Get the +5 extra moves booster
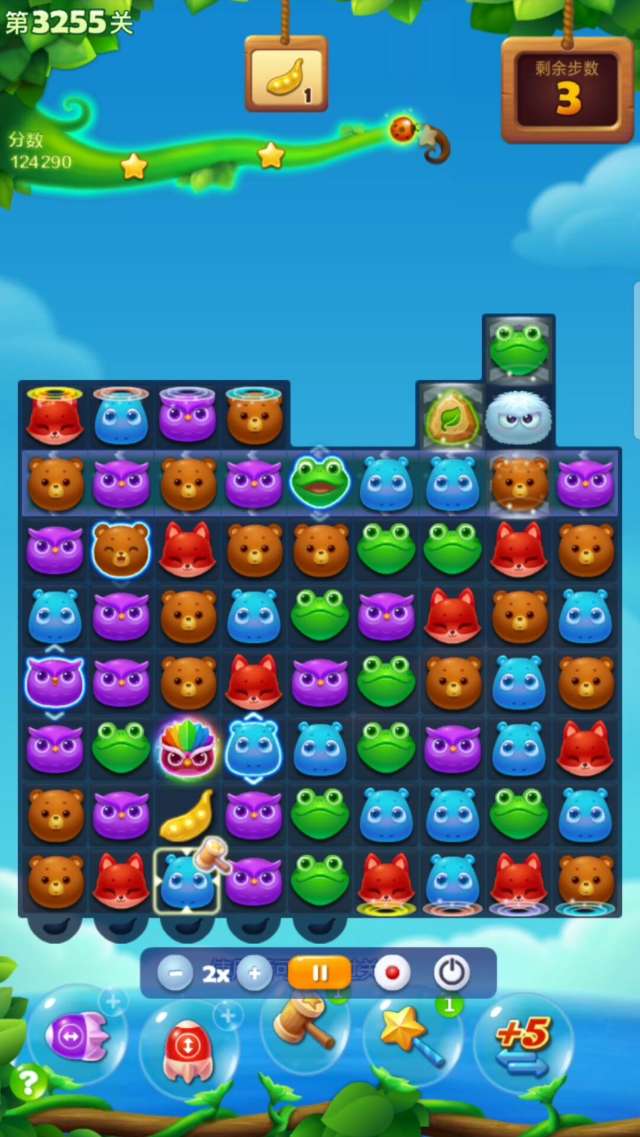 point(524,1040)
